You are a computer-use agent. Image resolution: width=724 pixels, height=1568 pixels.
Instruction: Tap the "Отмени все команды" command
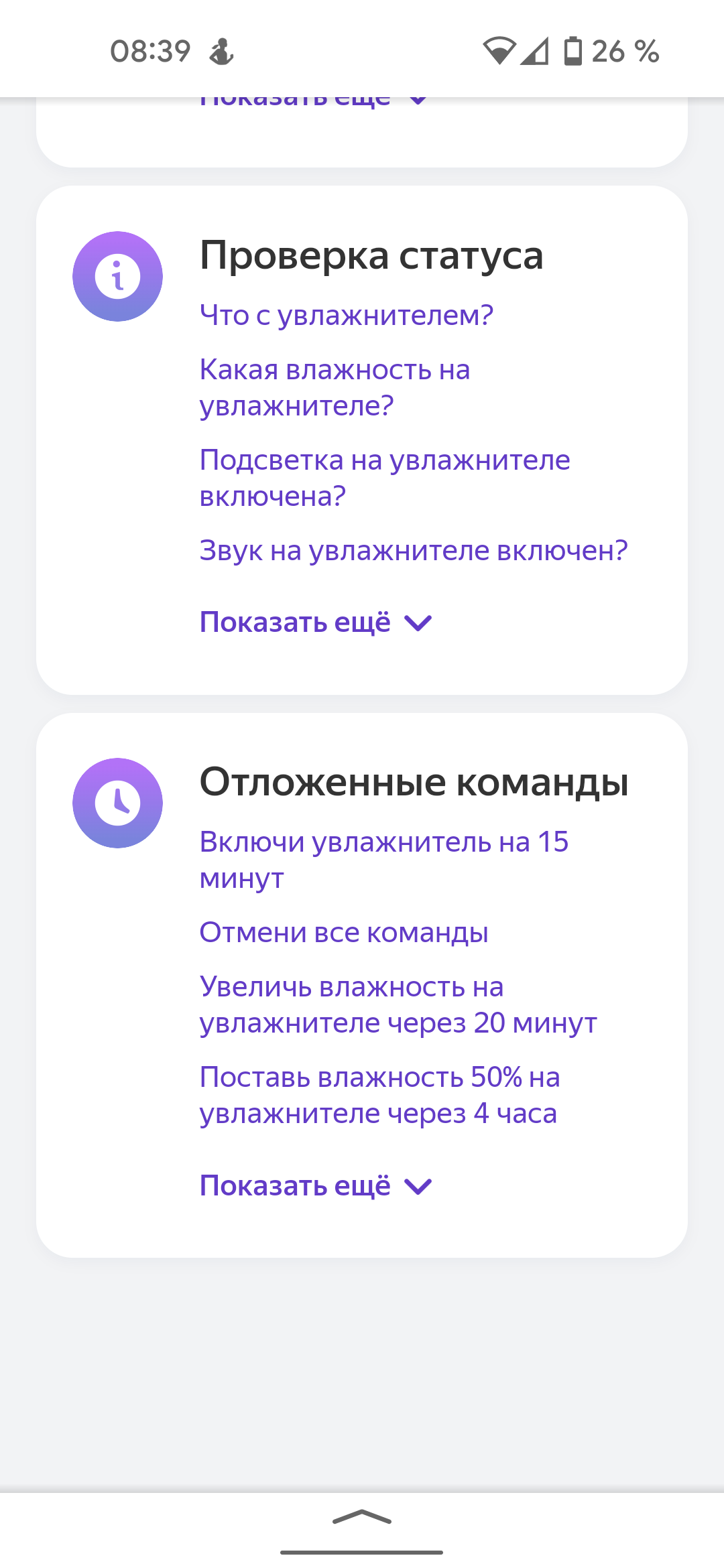tap(343, 932)
